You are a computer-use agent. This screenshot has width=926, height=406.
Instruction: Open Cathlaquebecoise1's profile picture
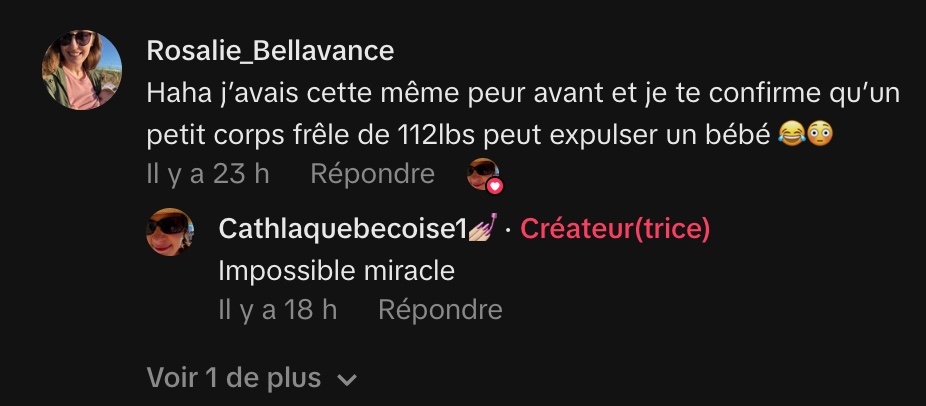170,232
